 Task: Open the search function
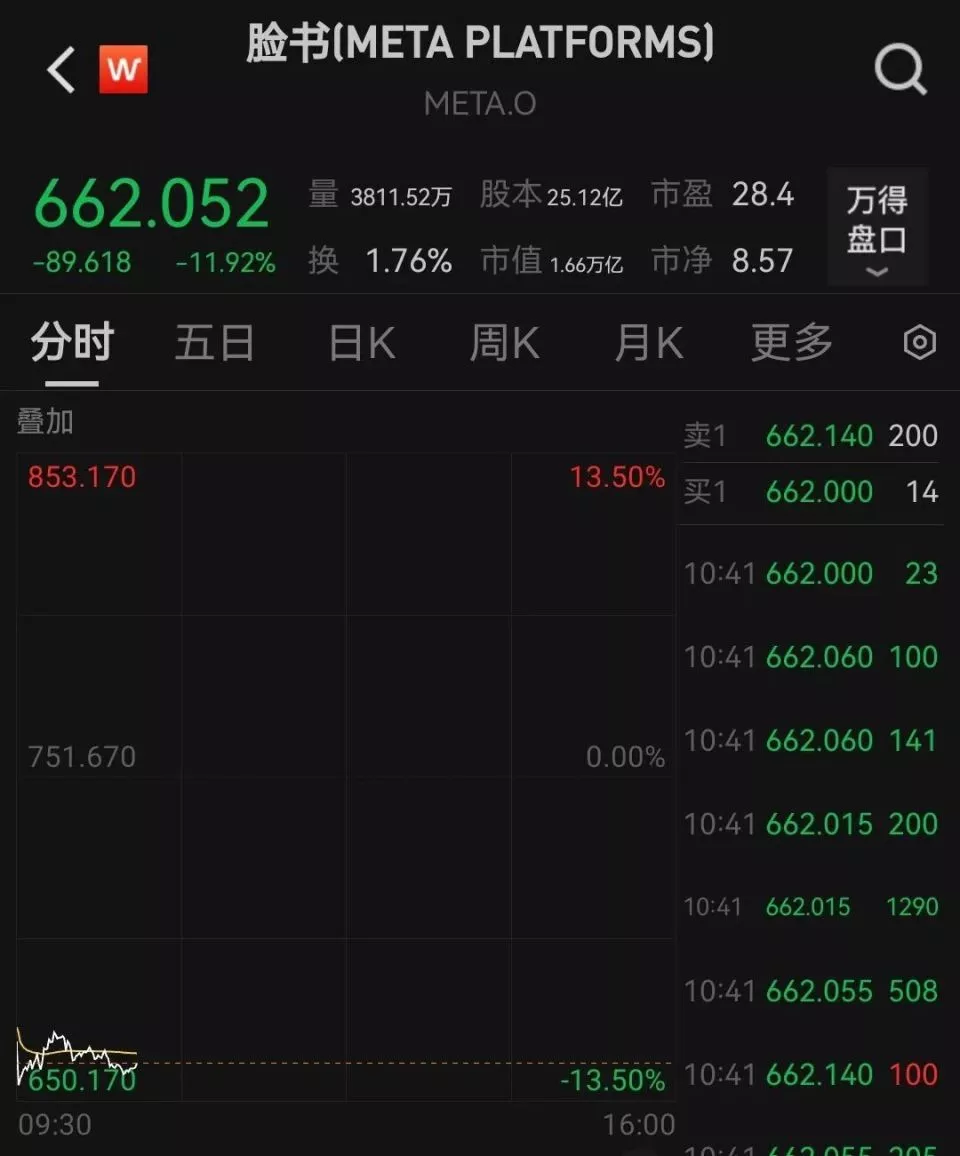tap(899, 67)
